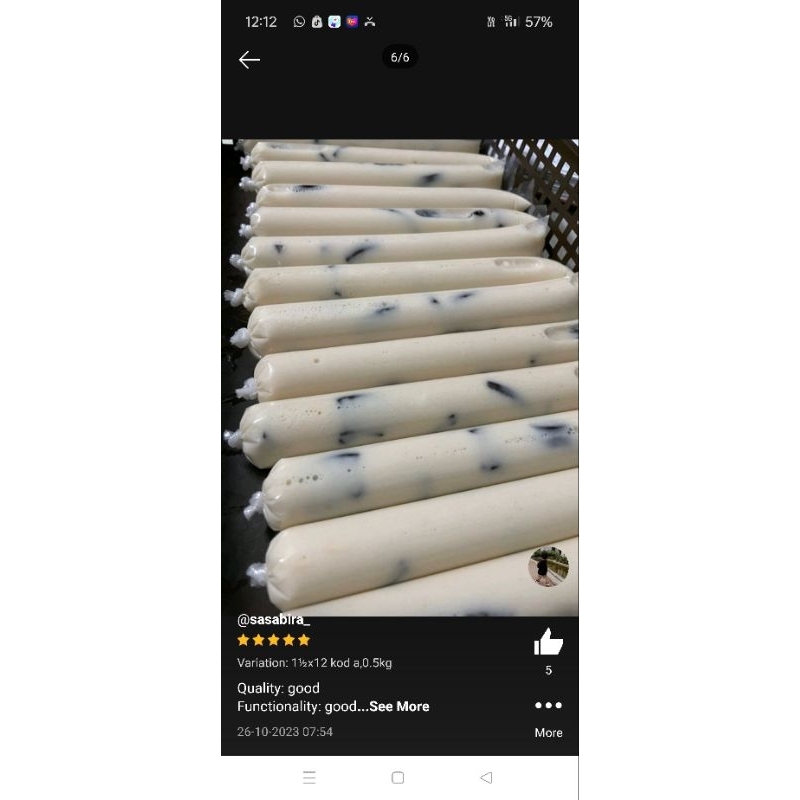Open the reviewer's round profile picture
The height and width of the screenshot is (800, 800).
coord(548,567)
